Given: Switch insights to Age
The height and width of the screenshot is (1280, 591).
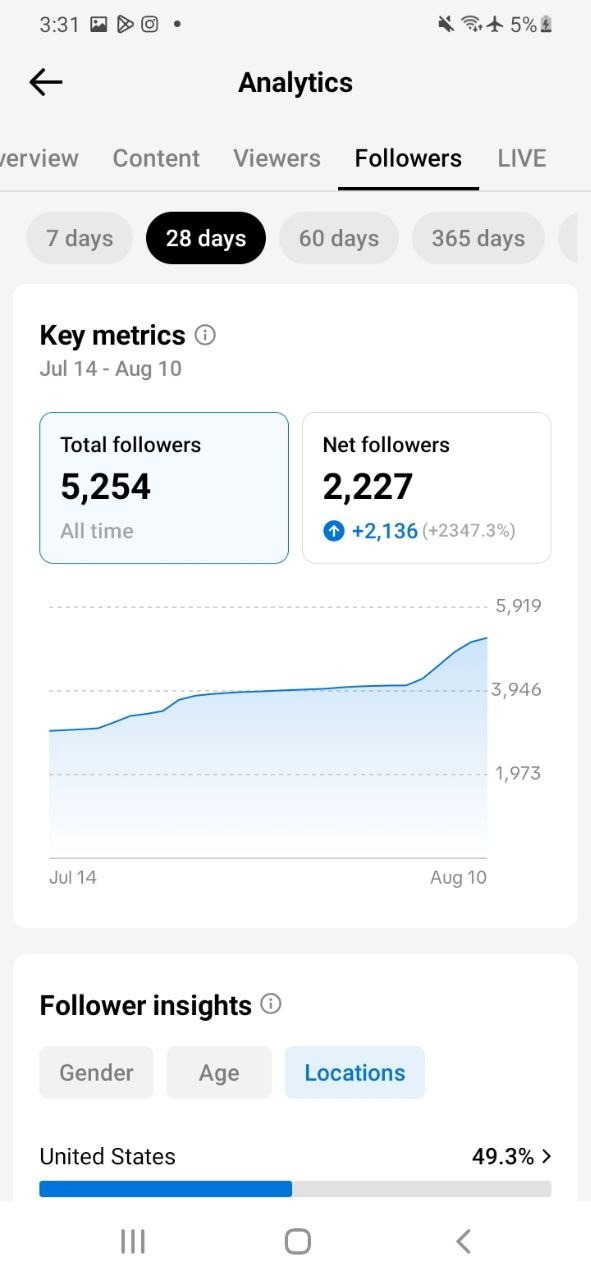Looking at the screenshot, I should (219, 1073).
